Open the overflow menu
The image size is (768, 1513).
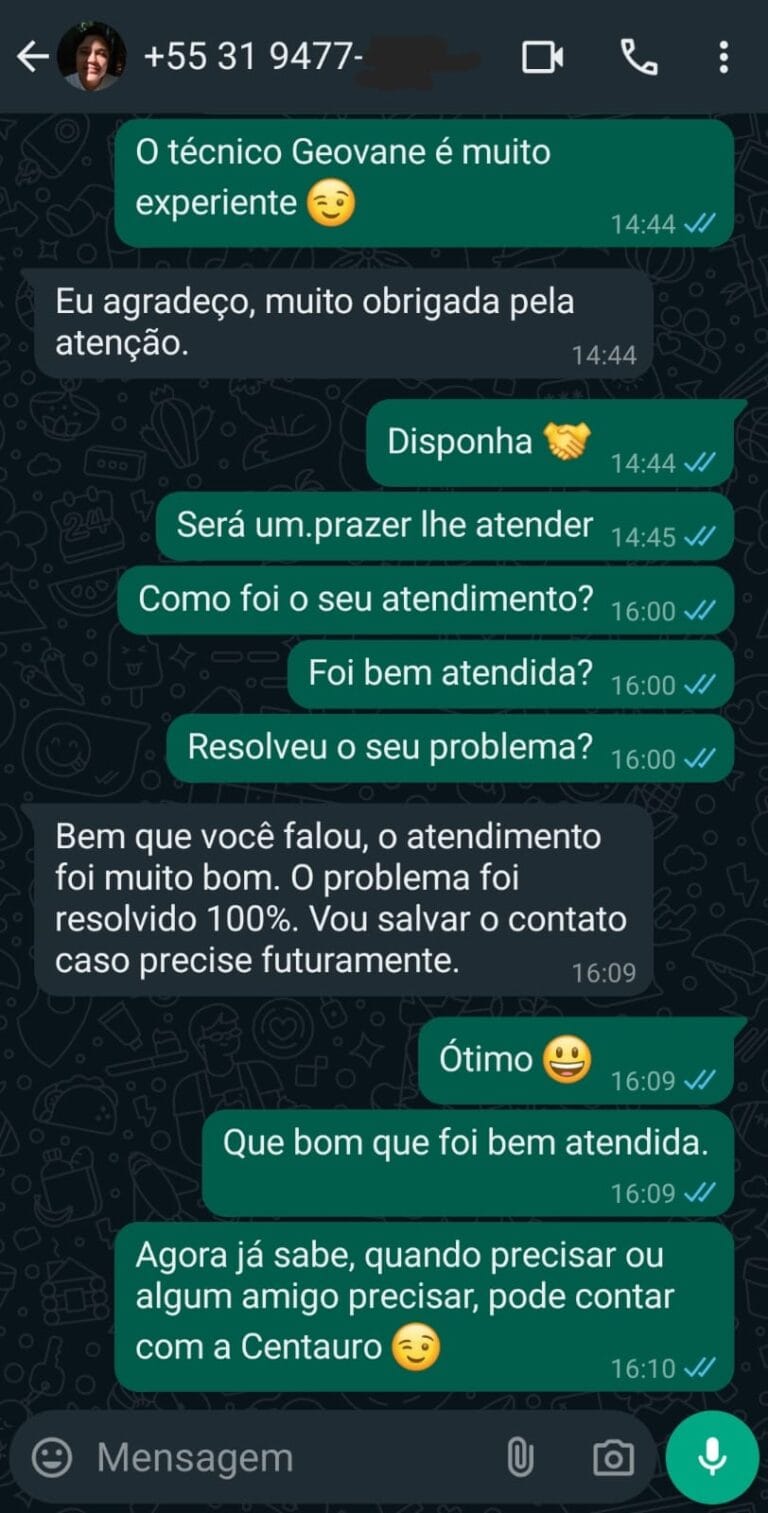click(x=724, y=57)
